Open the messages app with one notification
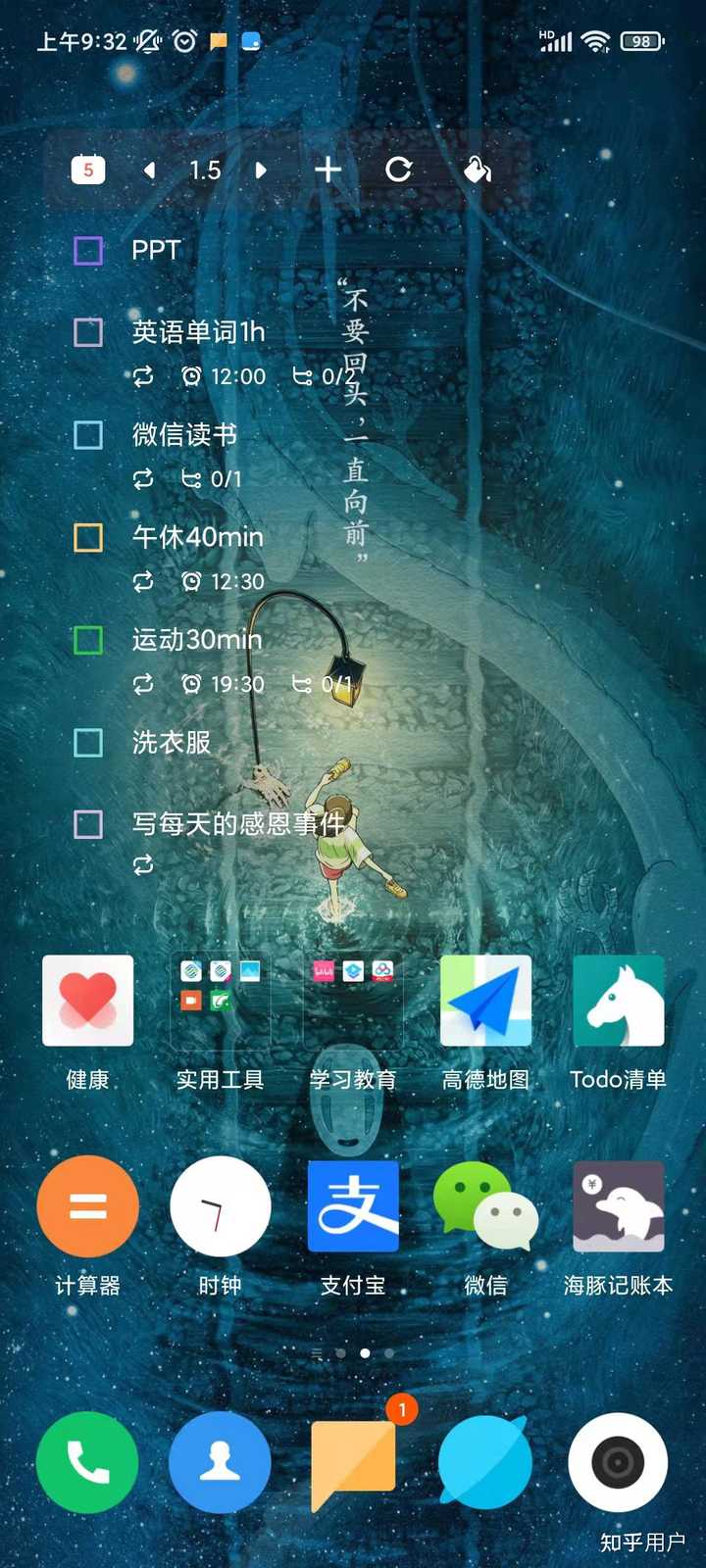706x1568 pixels. (353, 1462)
